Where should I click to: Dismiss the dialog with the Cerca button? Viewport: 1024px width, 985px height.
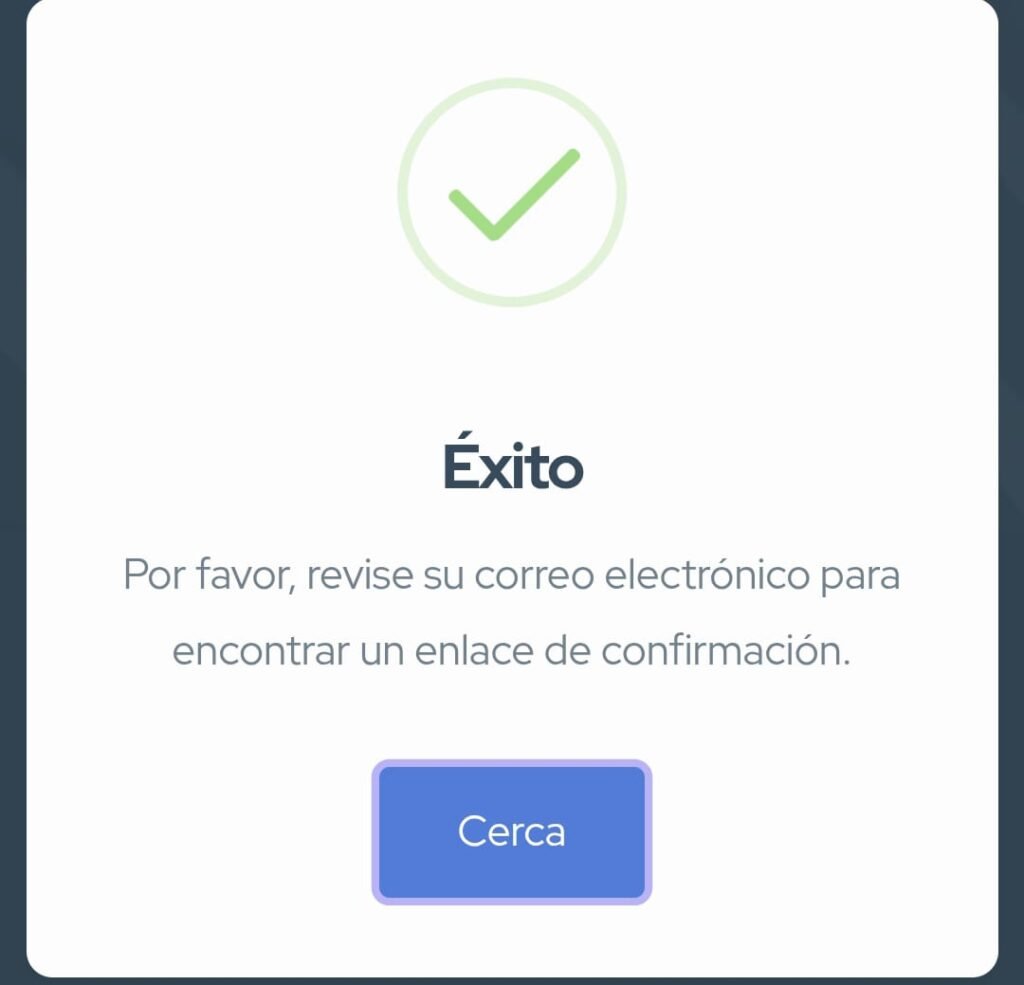(x=512, y=832)
